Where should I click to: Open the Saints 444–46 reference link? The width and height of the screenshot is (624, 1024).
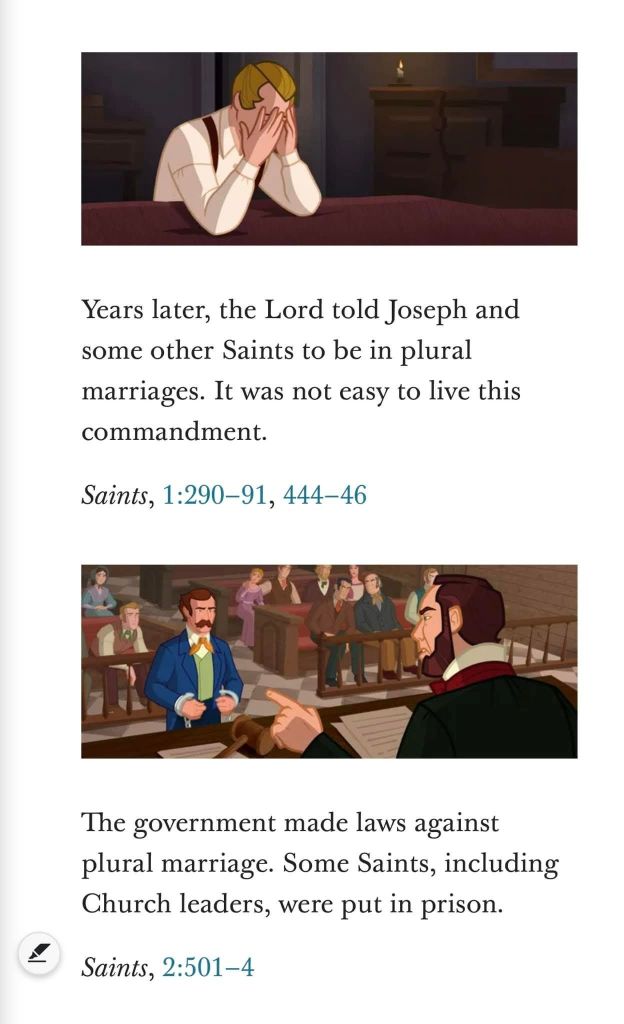click(x=325, y=495)
